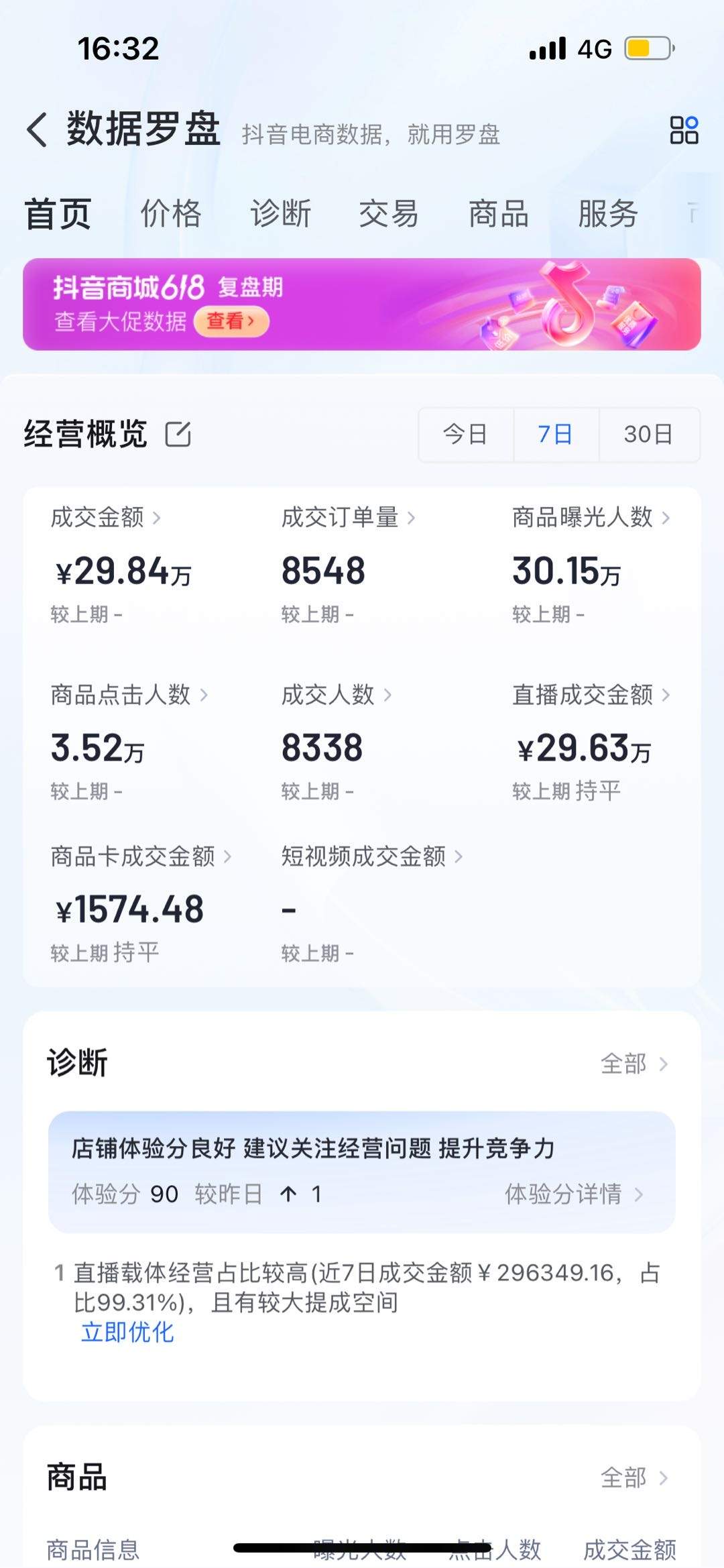This screenshot has width=724, height=1568.
Task: Open 直播成交金额 details via its arrow
Action: coord(666,697)
